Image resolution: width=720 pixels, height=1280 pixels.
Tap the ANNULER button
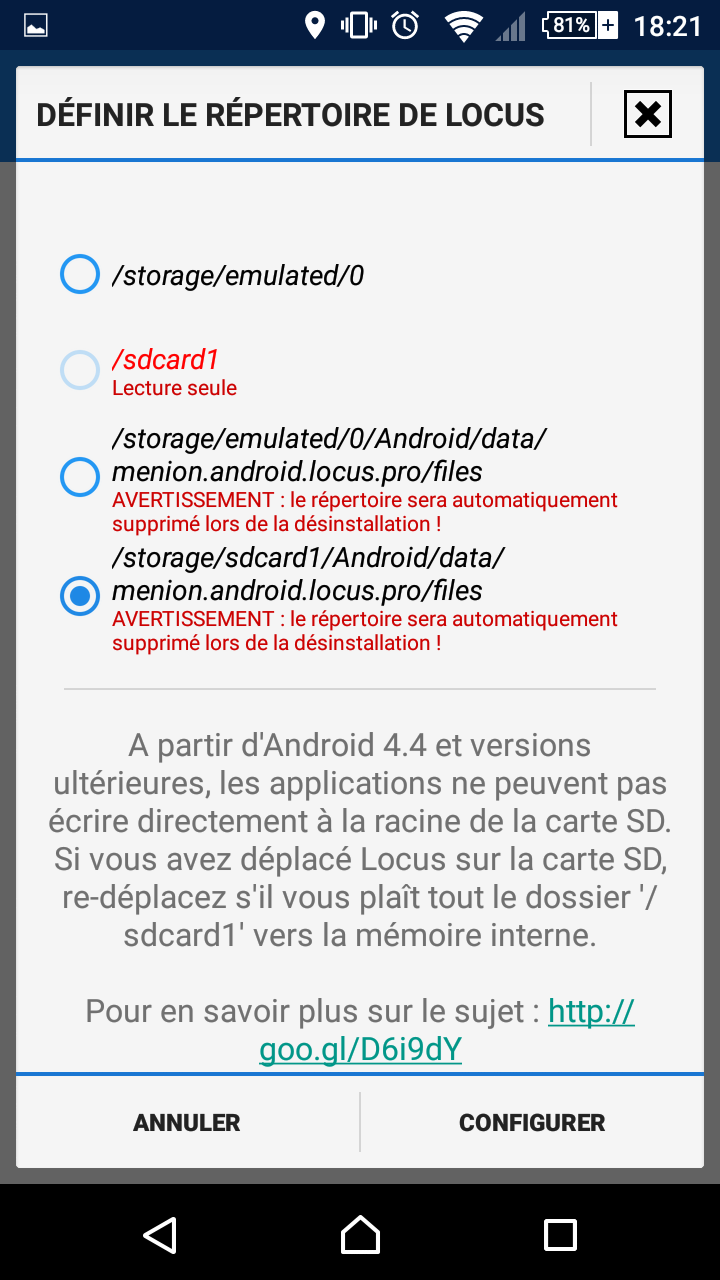click(x=187, y=1123)
